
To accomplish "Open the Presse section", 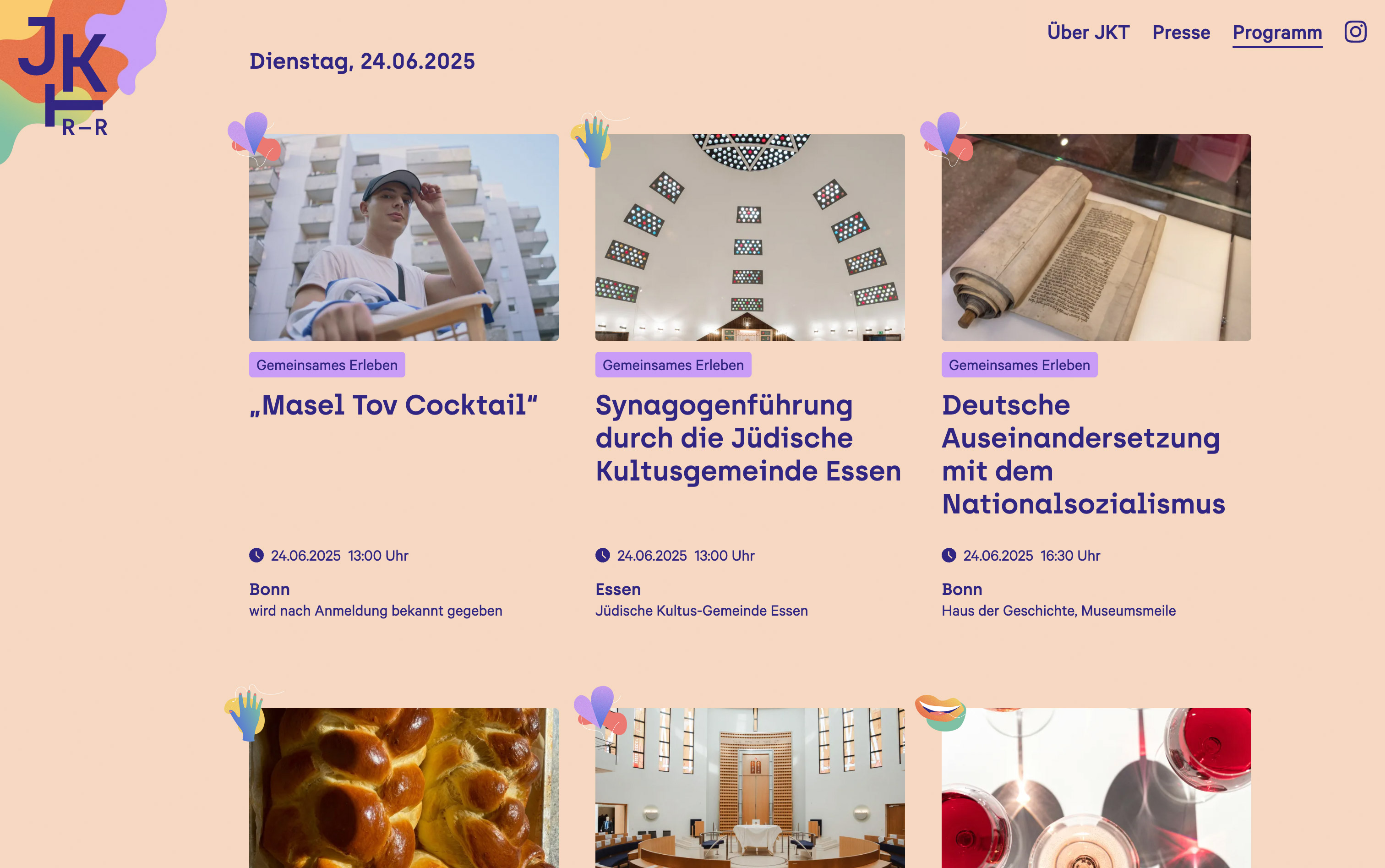I will click(x=1181, y=32).
